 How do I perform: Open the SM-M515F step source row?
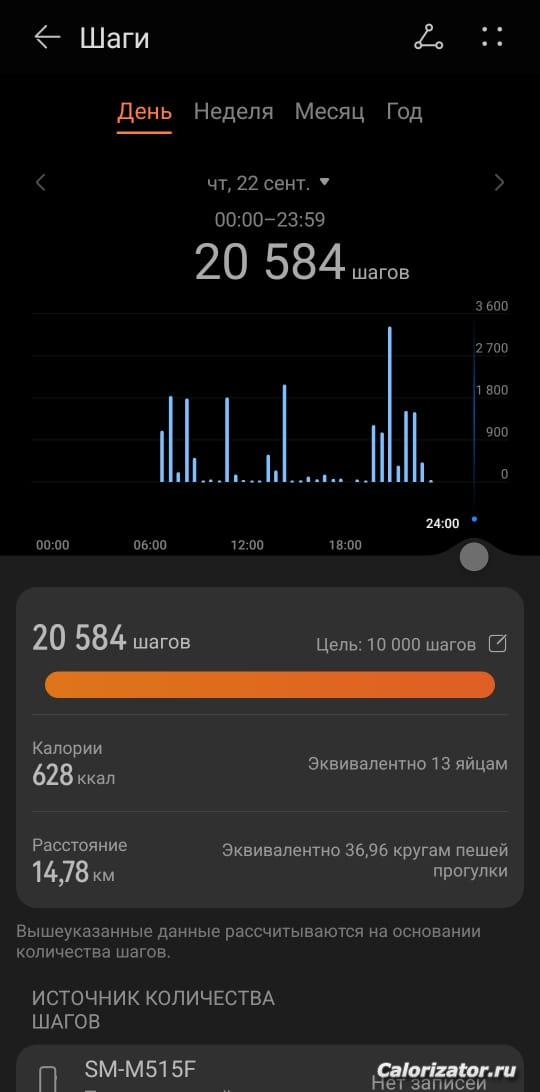click(x=270, y=1070)
